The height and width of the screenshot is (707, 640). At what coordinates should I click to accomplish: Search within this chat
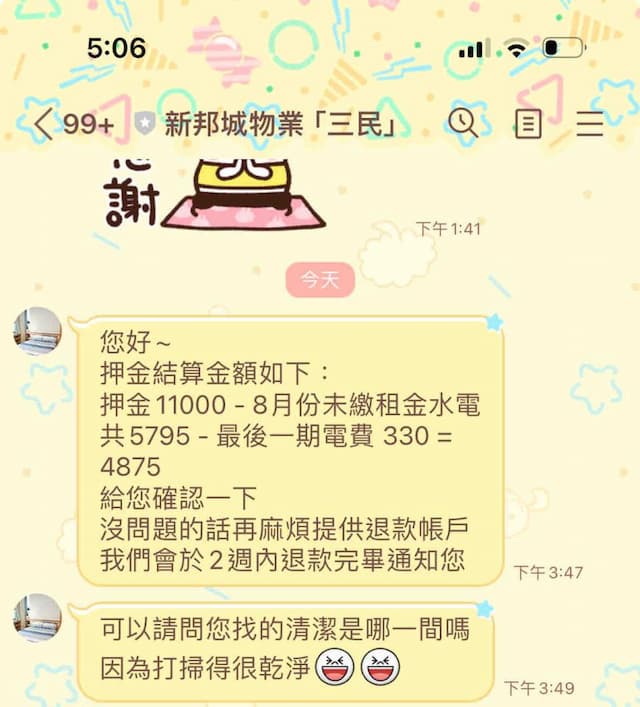462,123
